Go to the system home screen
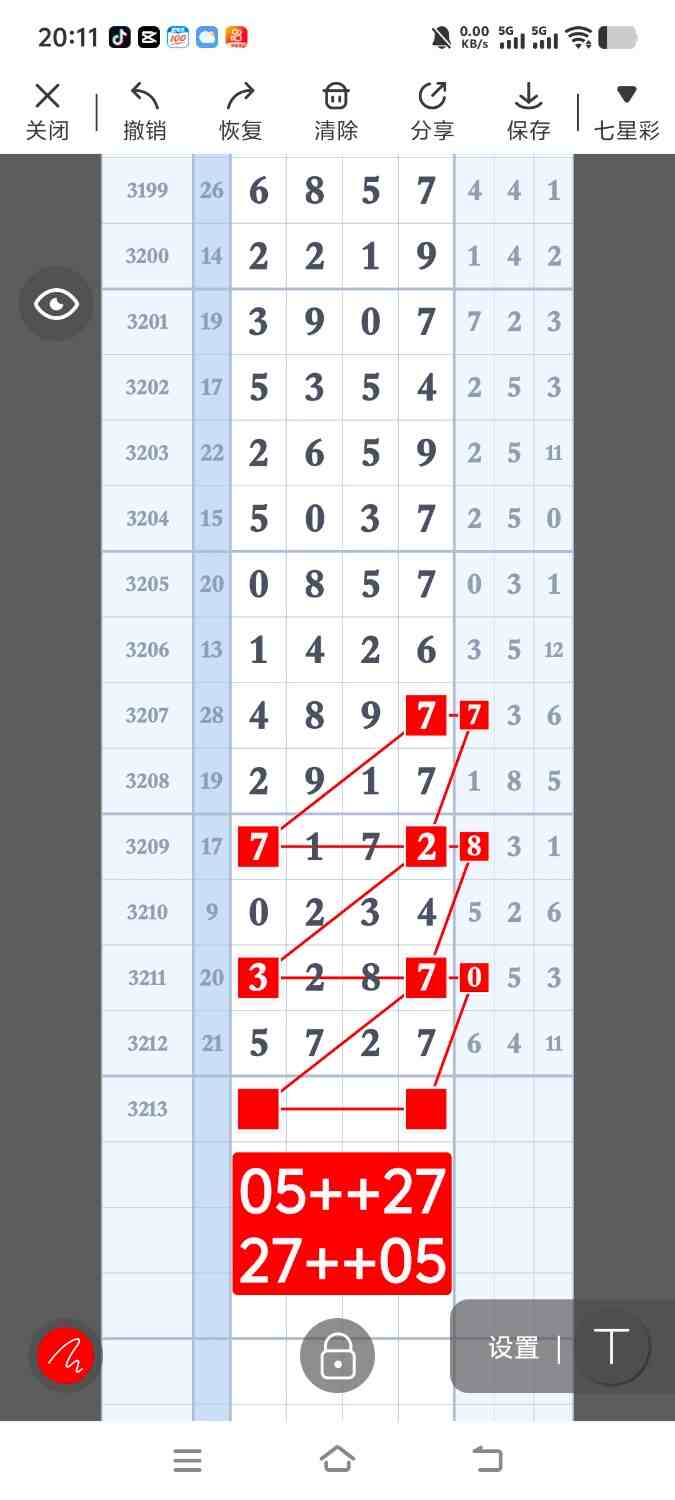Viewport: 675px width, 1500px height. point(338,1460)
